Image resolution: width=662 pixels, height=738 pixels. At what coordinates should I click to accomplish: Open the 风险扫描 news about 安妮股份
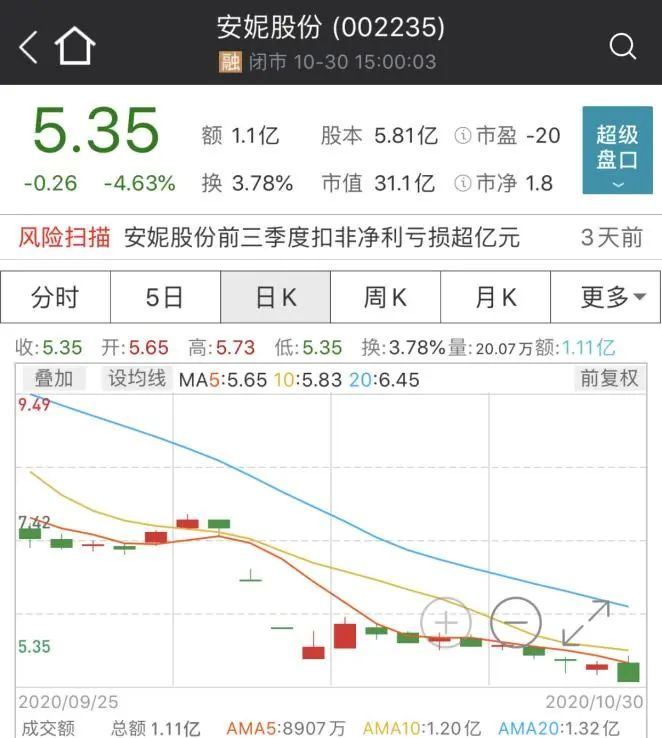pyautogui.click(x=322, y=238)
